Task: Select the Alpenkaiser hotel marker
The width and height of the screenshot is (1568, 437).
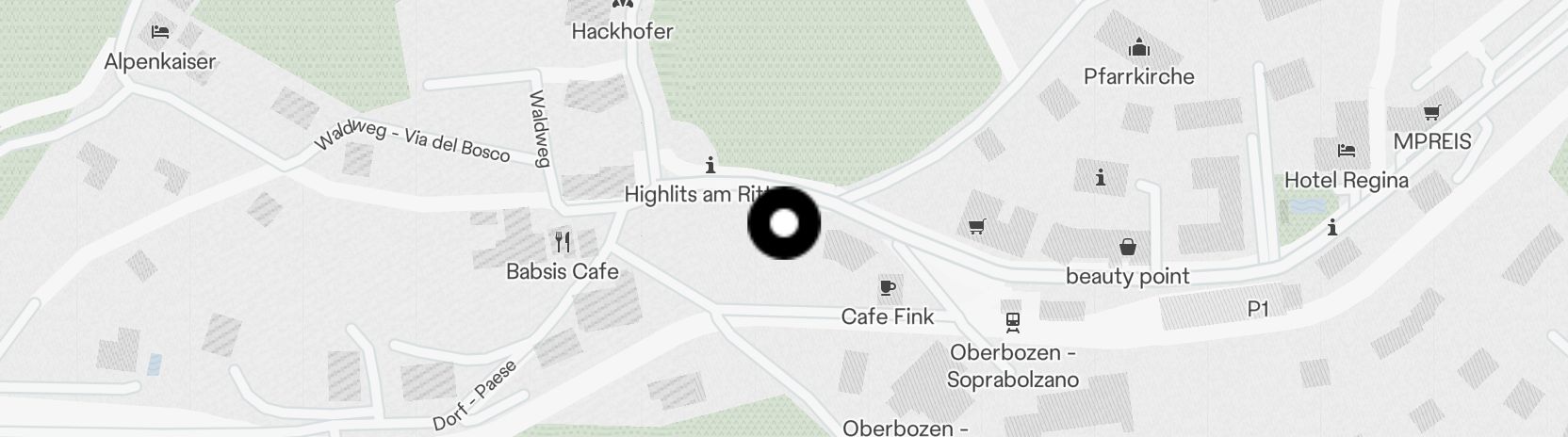Action: tap(160, 32)
